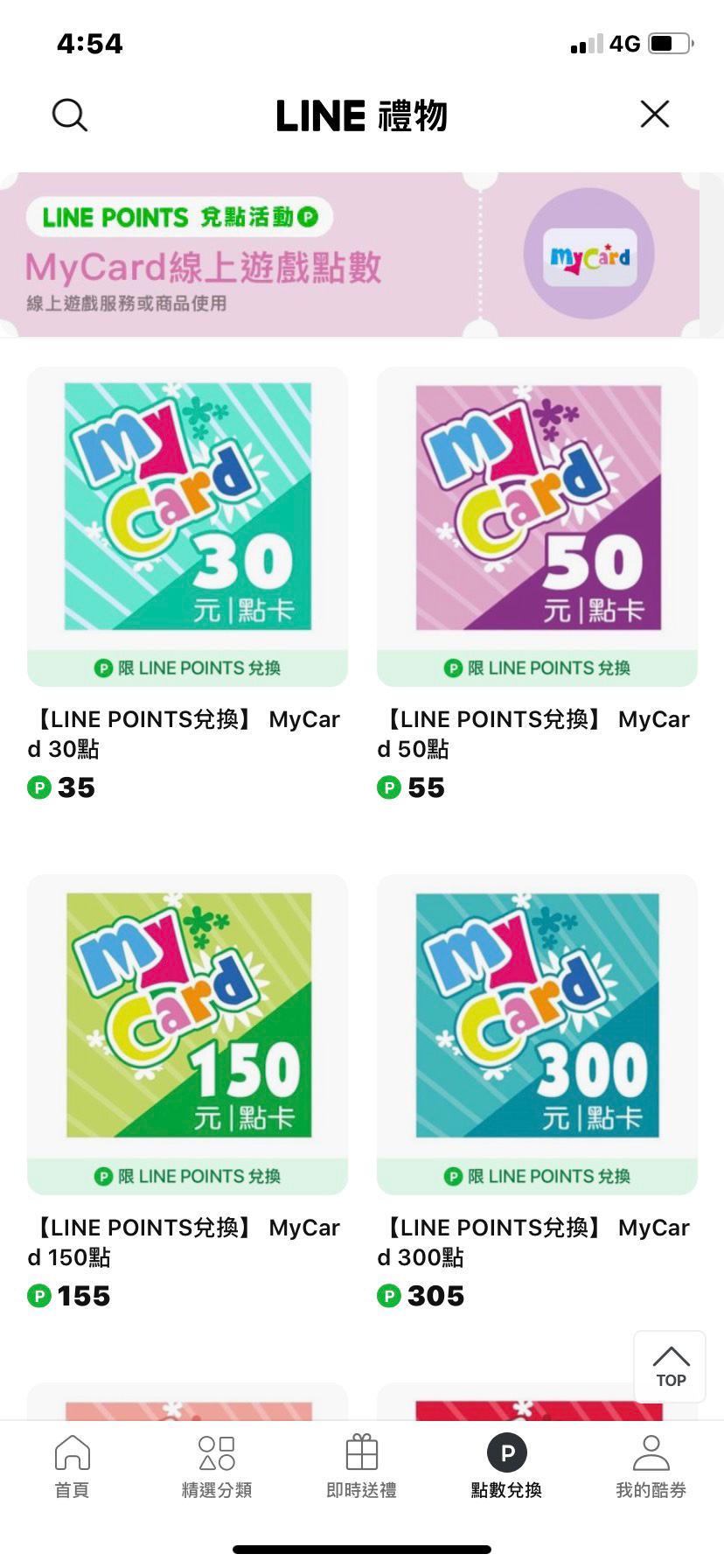Switch to the 我的酷券 tab
This screenshot has height=1568, width=724.
click(651, 1466)
